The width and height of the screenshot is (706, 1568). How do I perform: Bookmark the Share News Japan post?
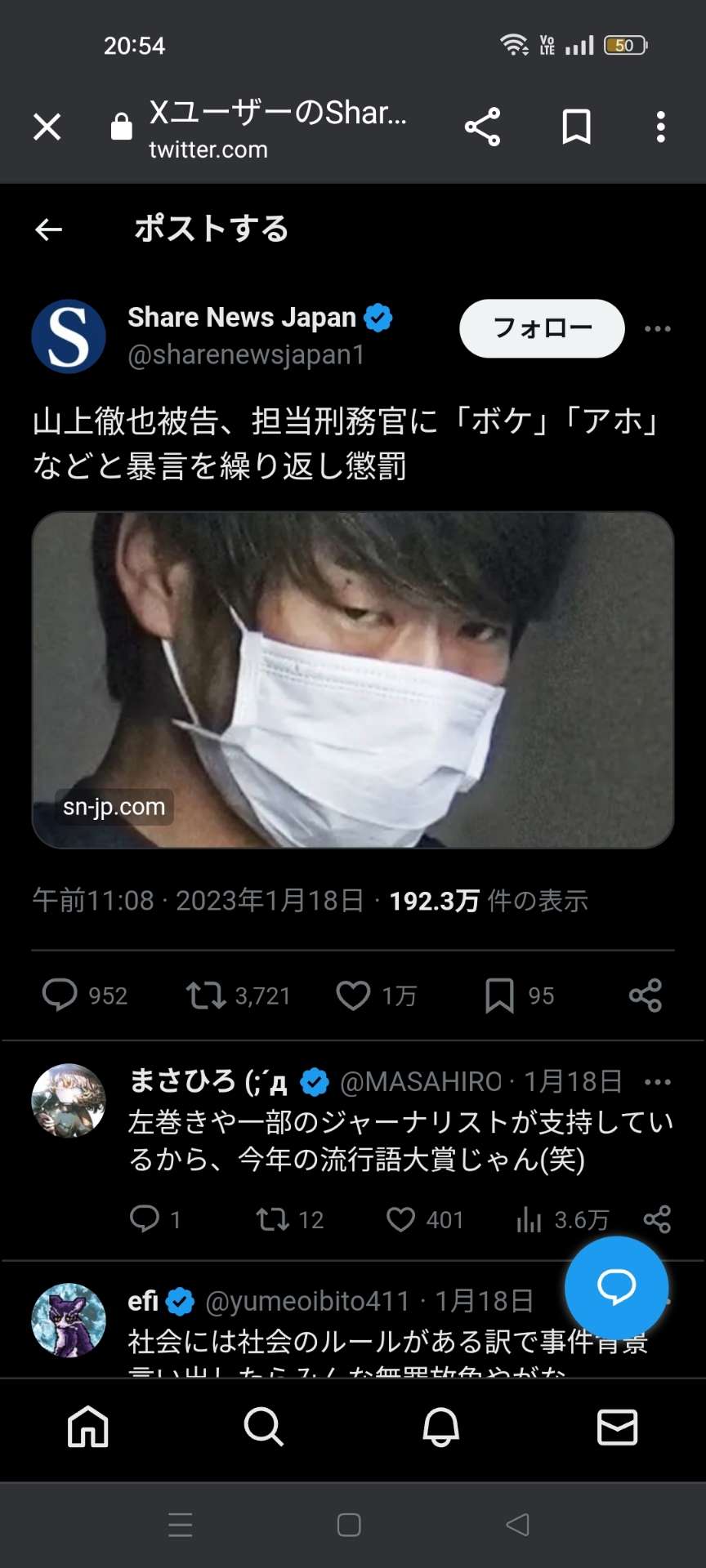[x=499, y=996]
